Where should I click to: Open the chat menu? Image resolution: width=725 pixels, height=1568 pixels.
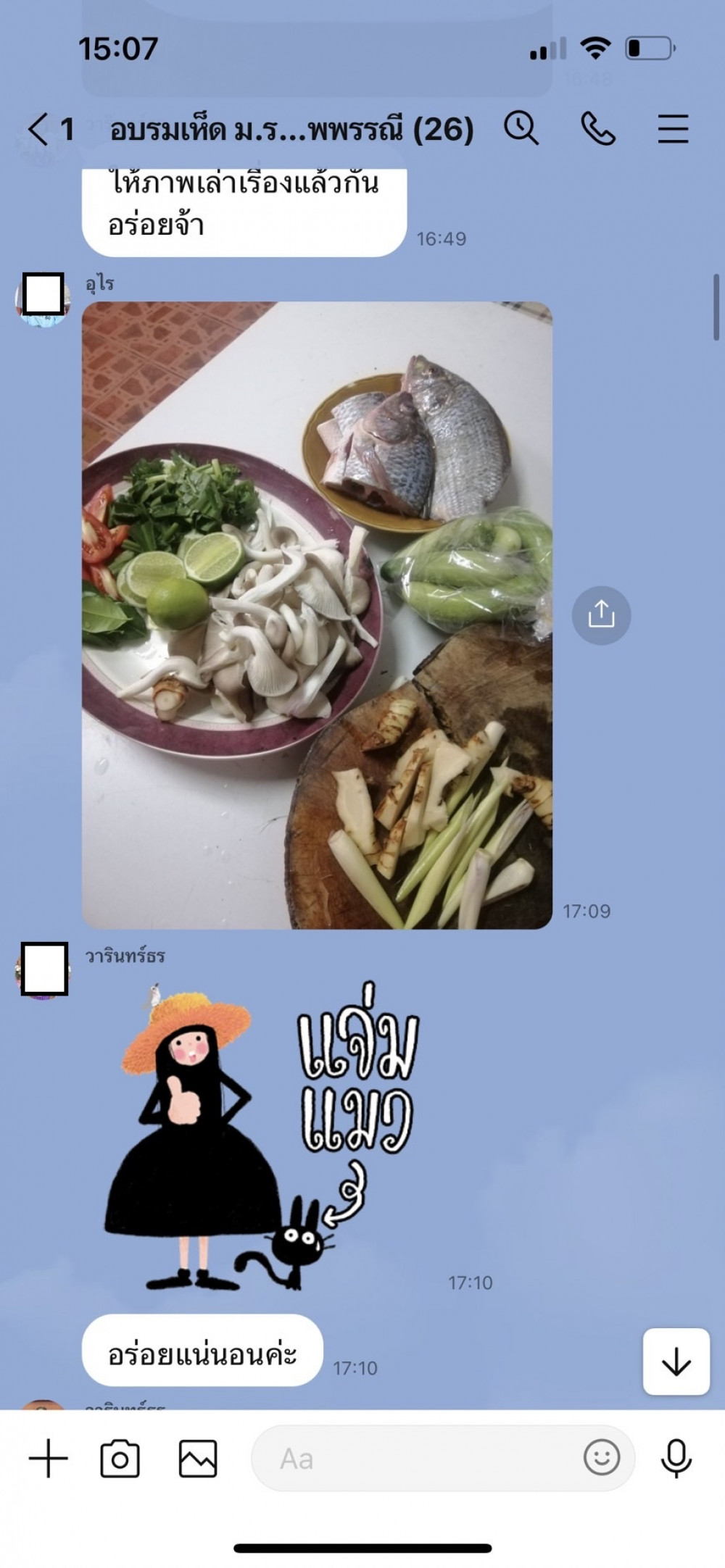point(673,129)
